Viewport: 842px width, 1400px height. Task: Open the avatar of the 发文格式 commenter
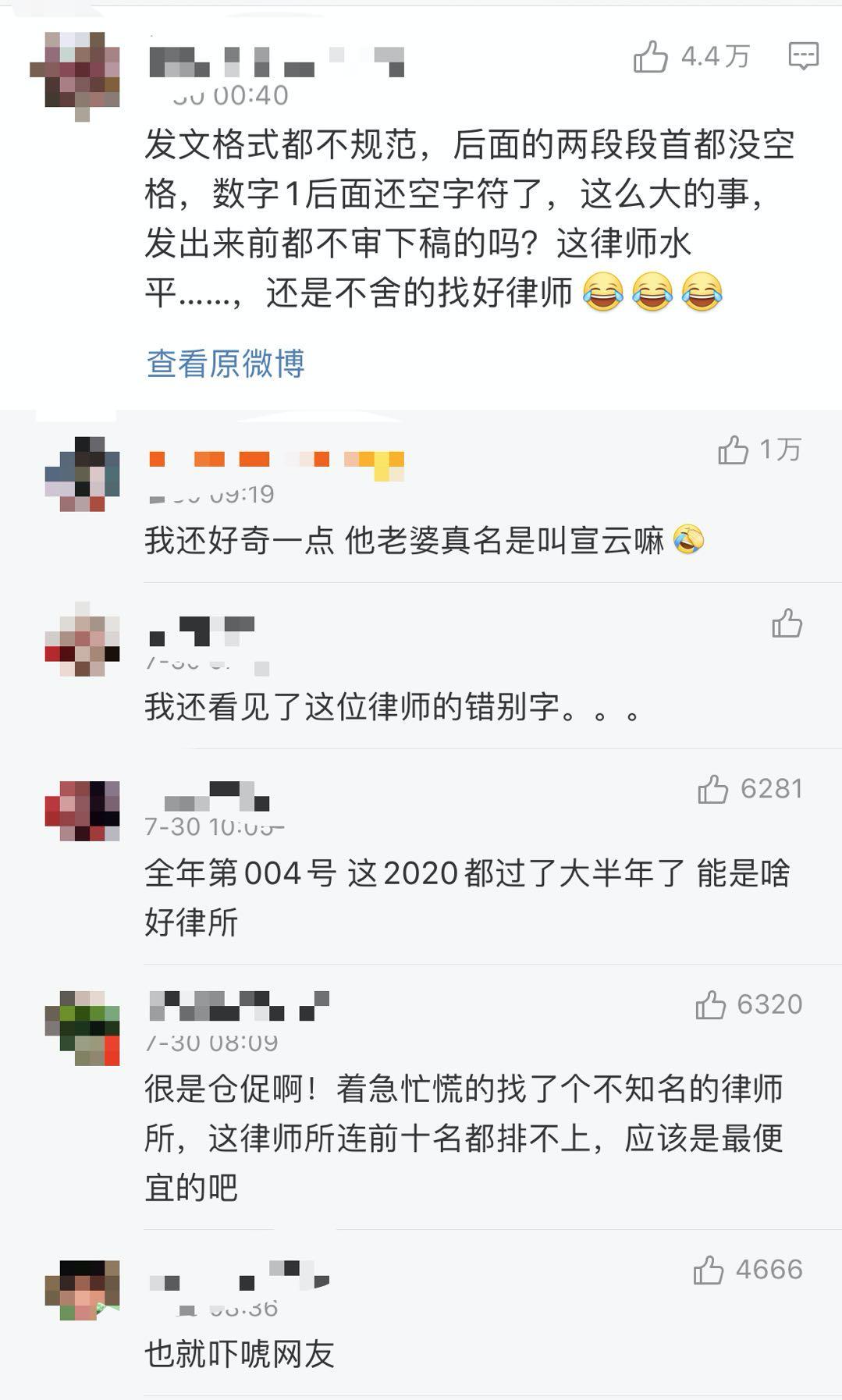click(76, 76)
